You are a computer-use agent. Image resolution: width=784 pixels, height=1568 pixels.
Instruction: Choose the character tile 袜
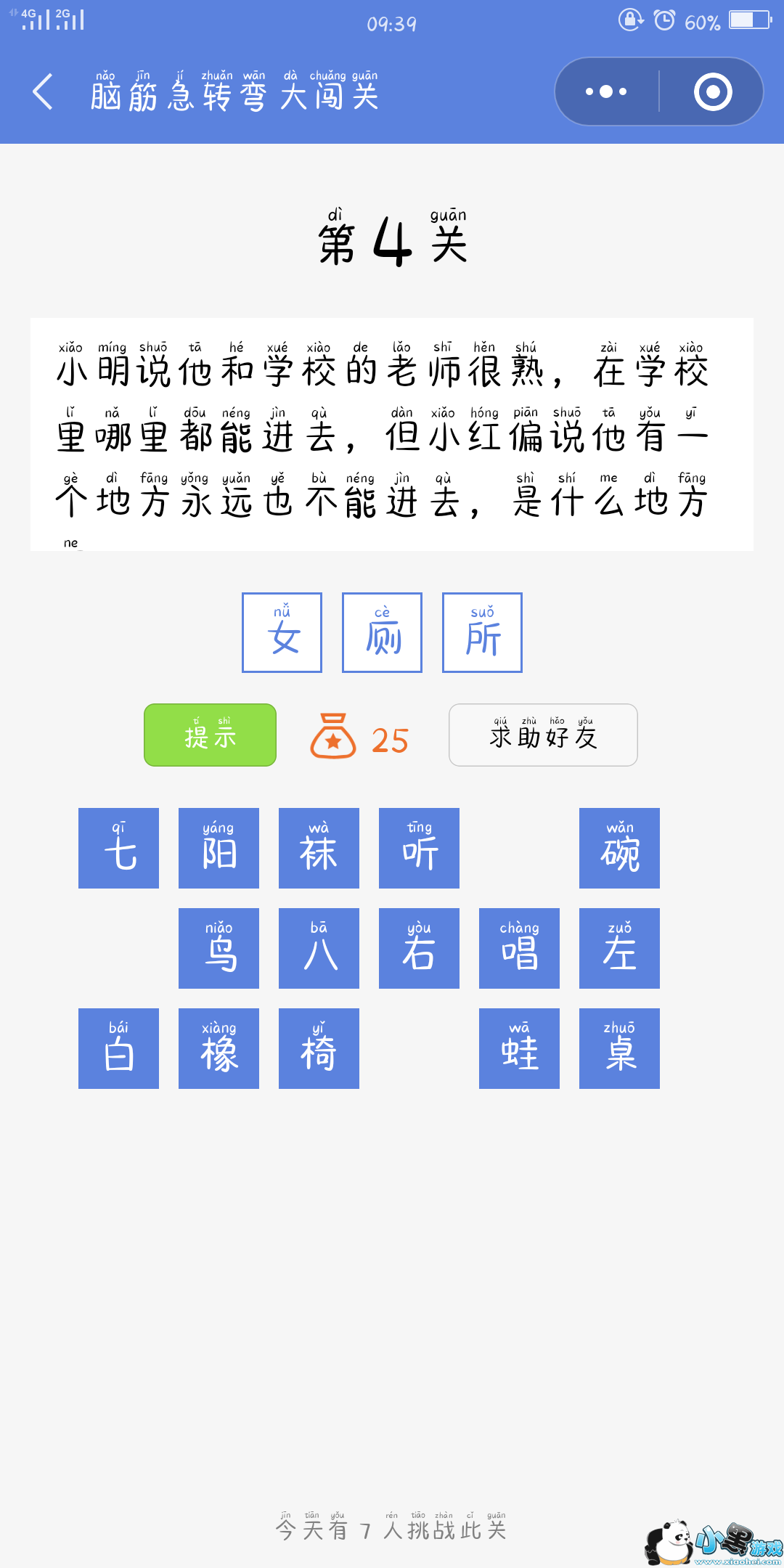319,848
